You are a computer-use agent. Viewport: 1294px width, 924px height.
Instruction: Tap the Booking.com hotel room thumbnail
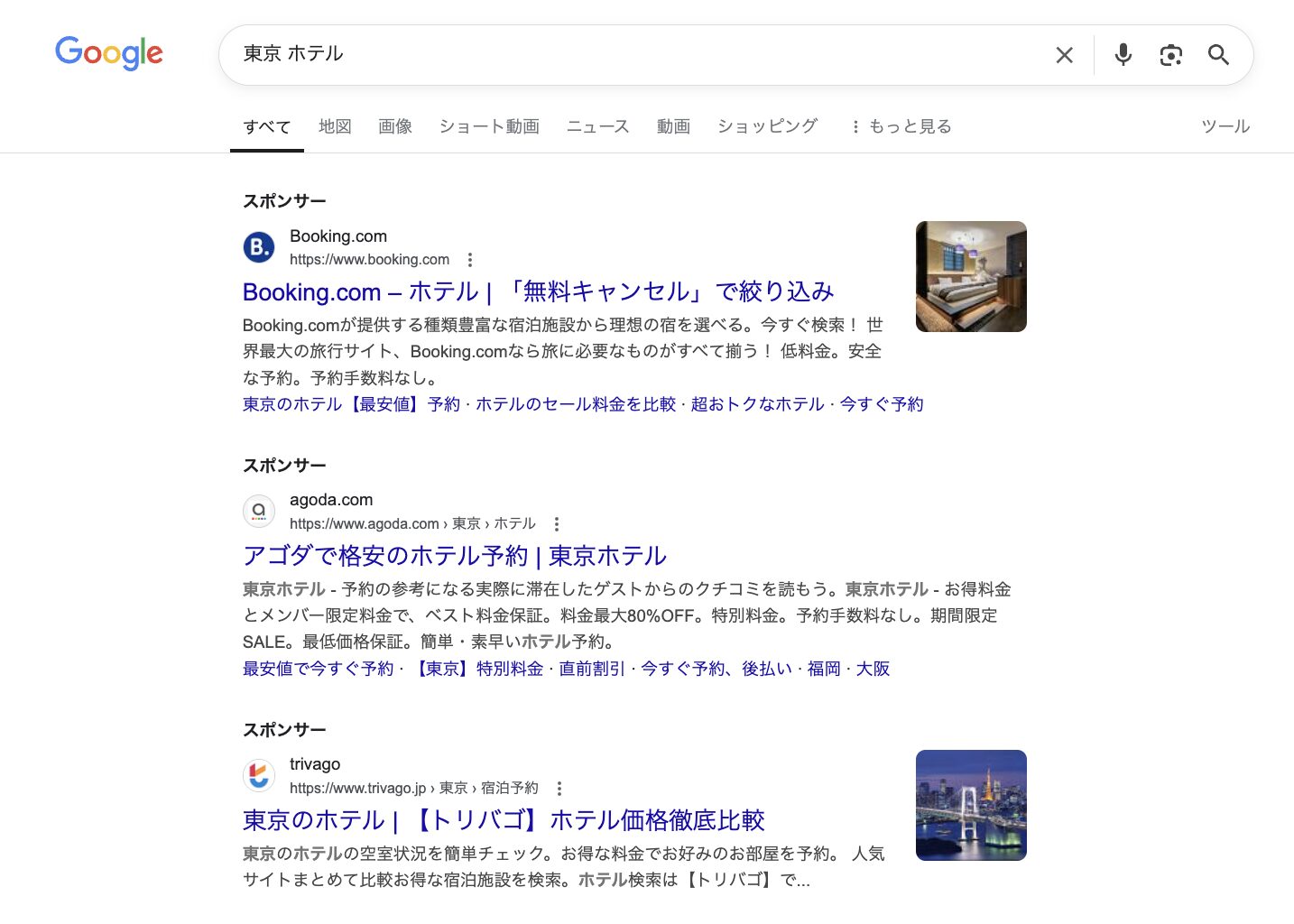[x=971, y=276]
